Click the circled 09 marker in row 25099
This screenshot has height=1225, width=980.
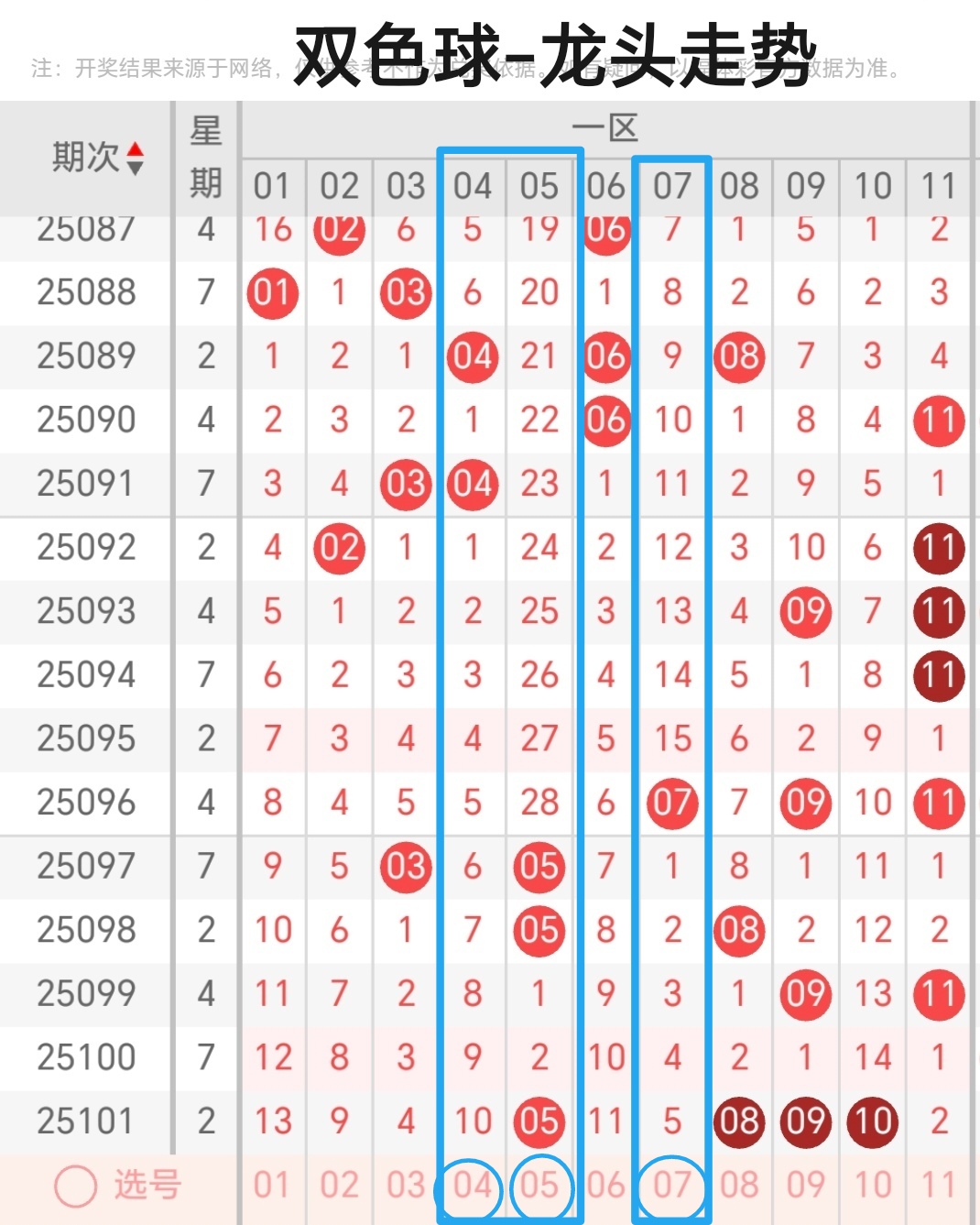[x=806, y=993]
